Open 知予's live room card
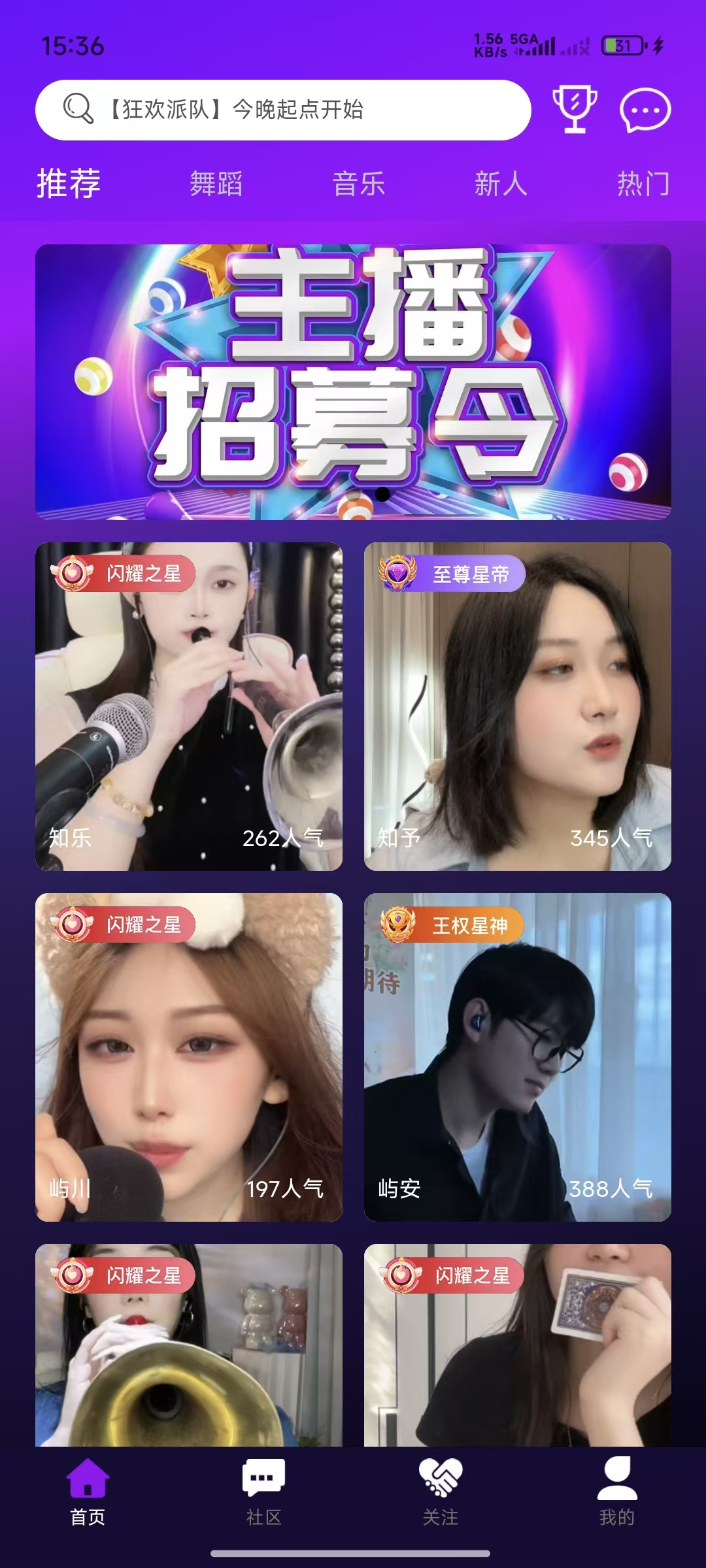 coord(517,706)
